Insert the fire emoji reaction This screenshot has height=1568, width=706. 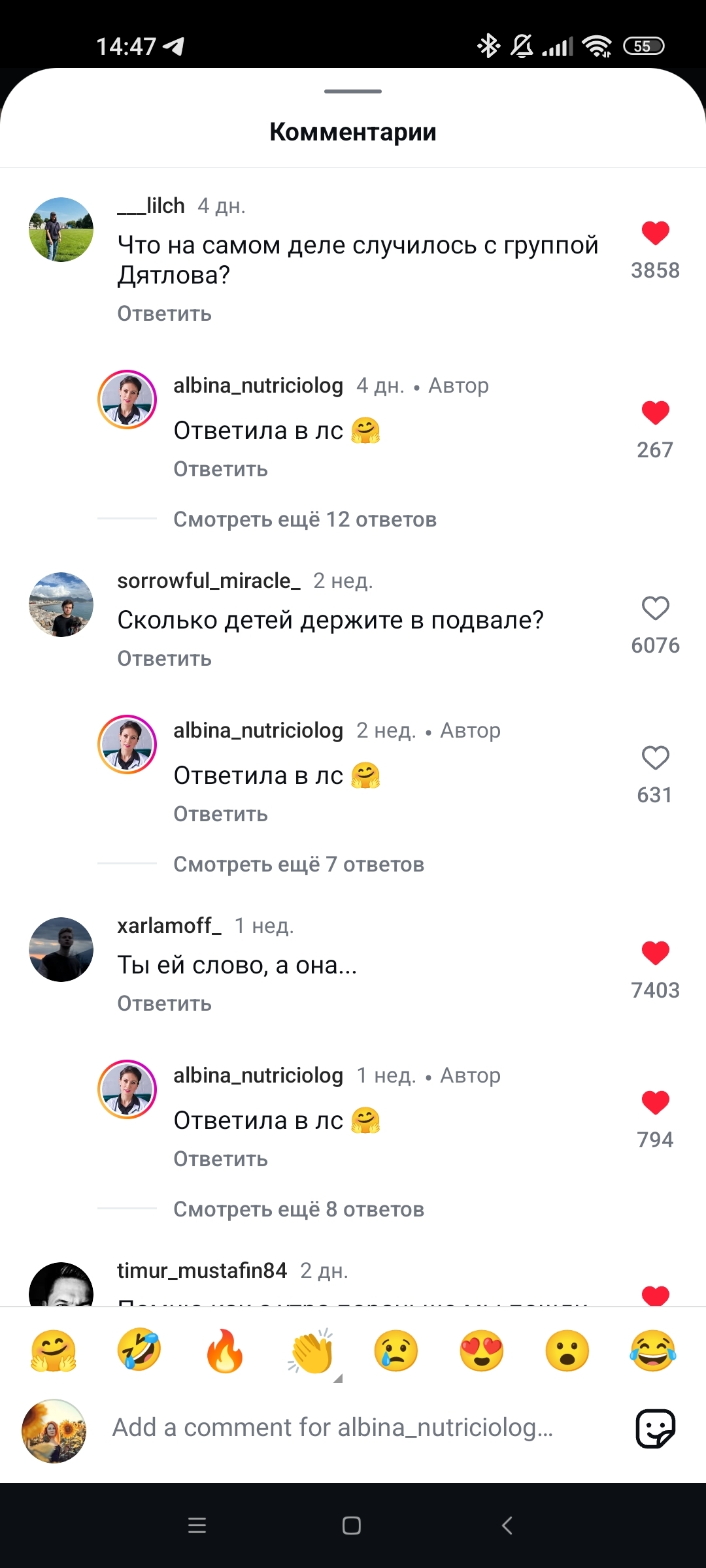(x=225, y=1351)
